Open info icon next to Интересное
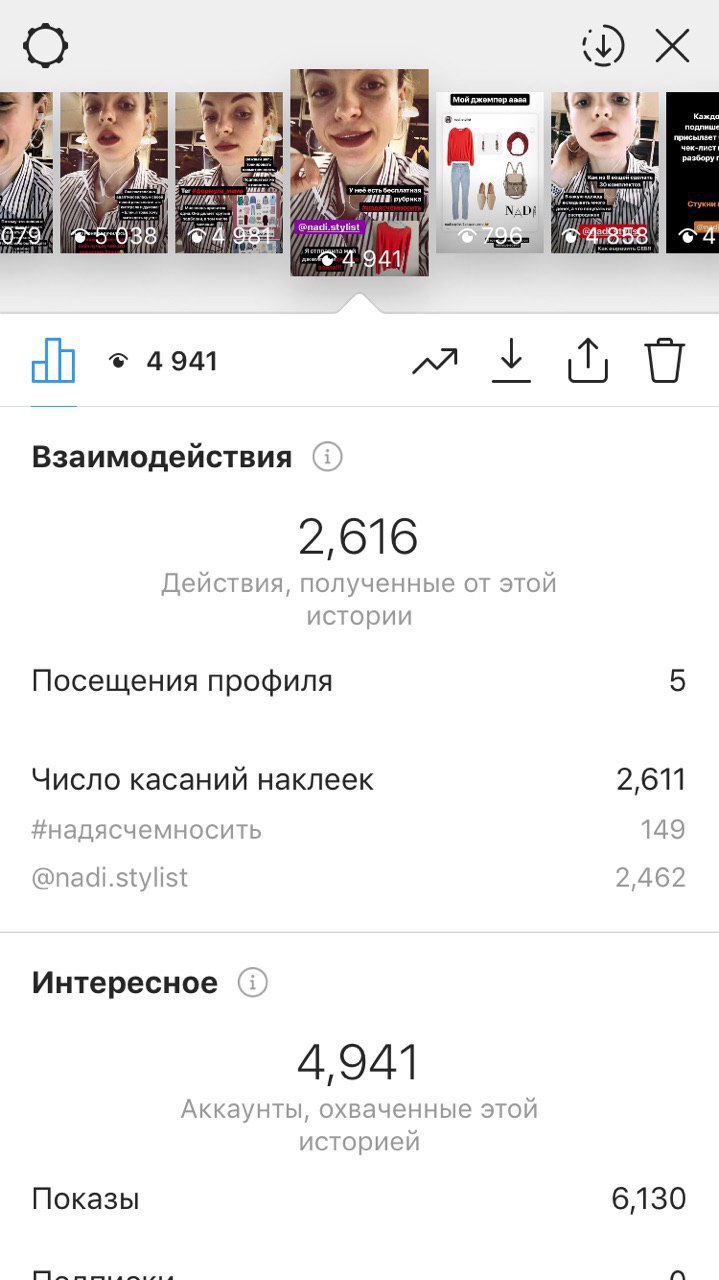The width and height of the screenshot is (719, 1280). 253,983
